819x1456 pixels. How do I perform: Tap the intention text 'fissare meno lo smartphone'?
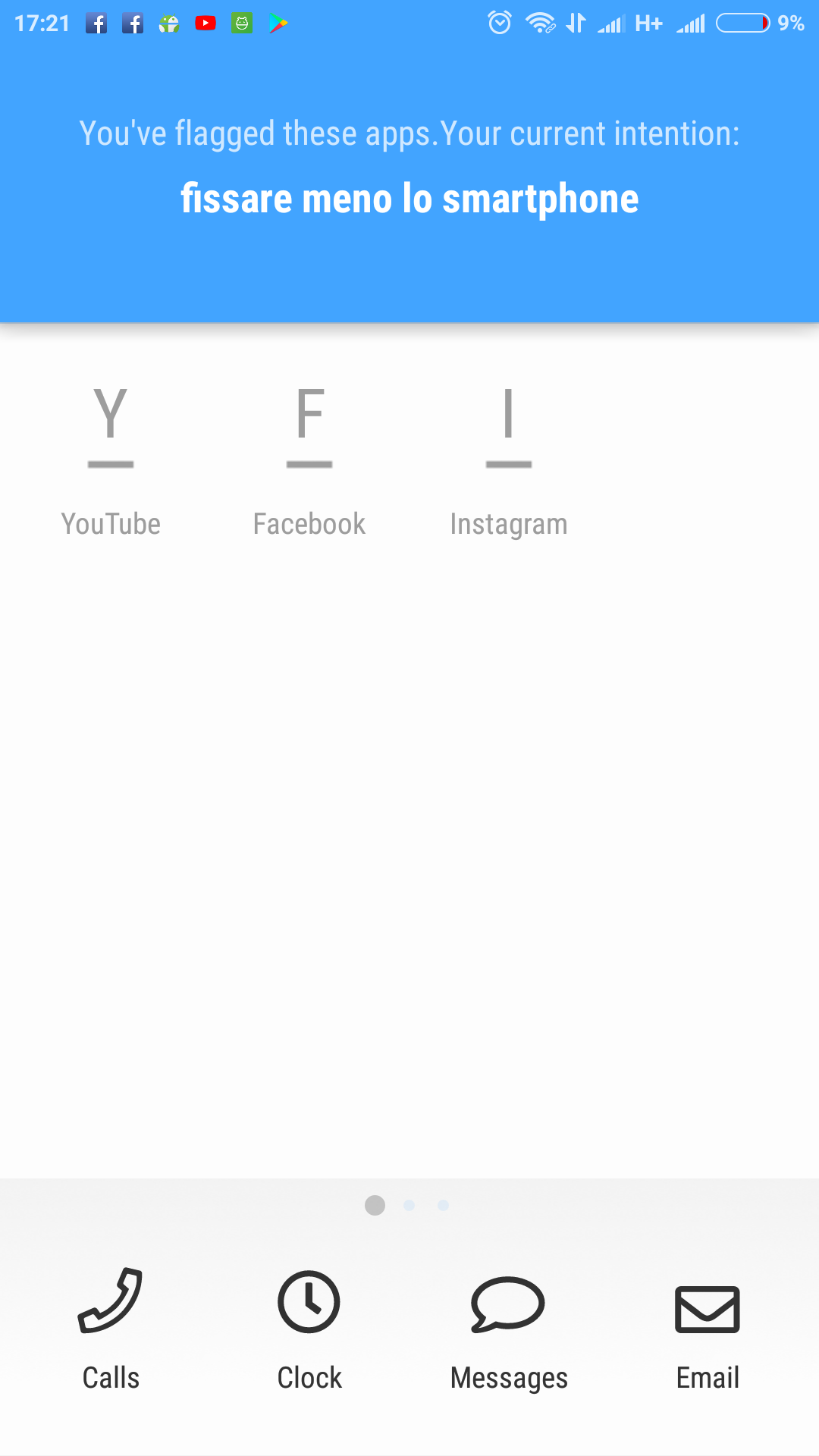(409, 199)
